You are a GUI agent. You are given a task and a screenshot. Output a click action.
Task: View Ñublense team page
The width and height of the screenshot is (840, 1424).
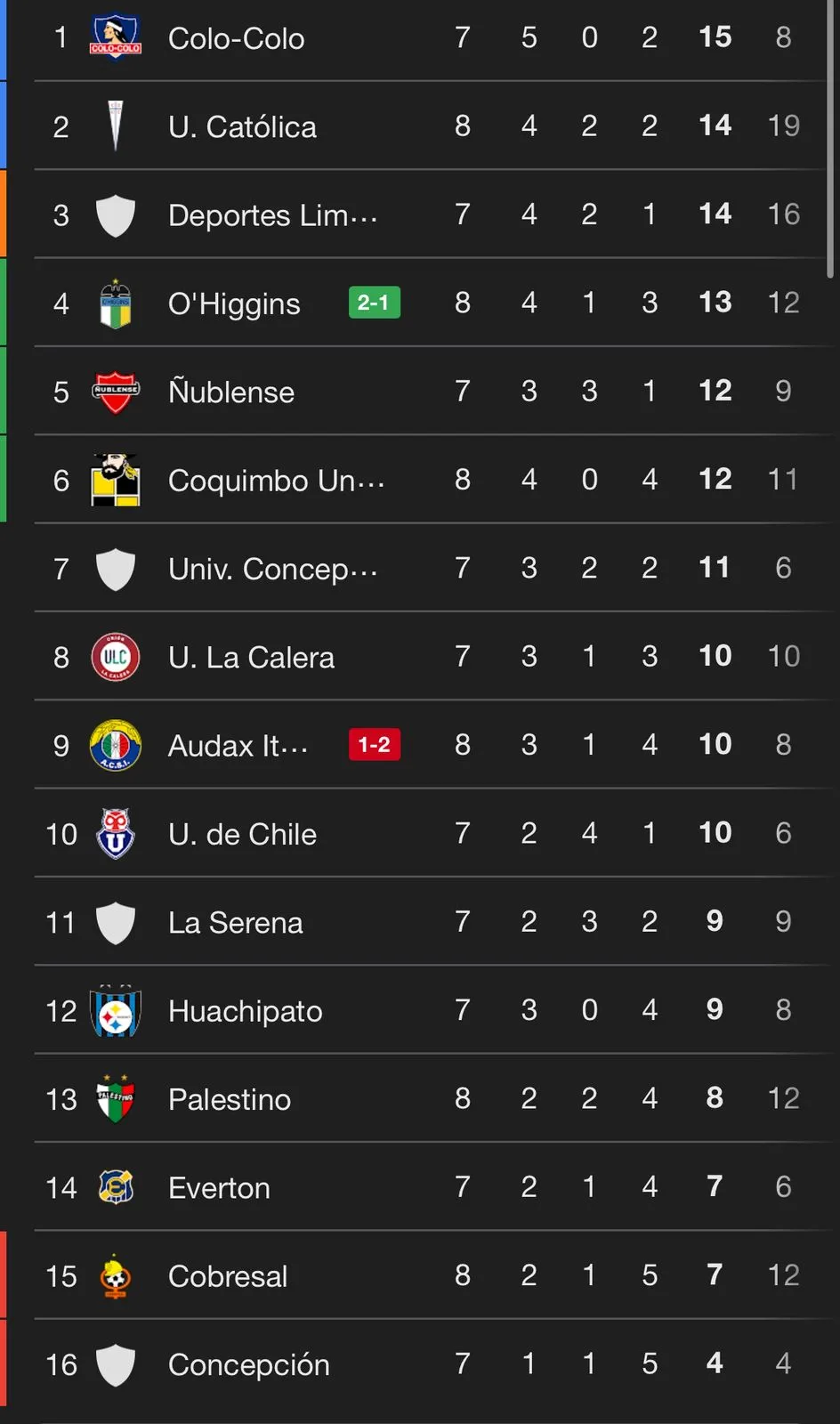231,392
